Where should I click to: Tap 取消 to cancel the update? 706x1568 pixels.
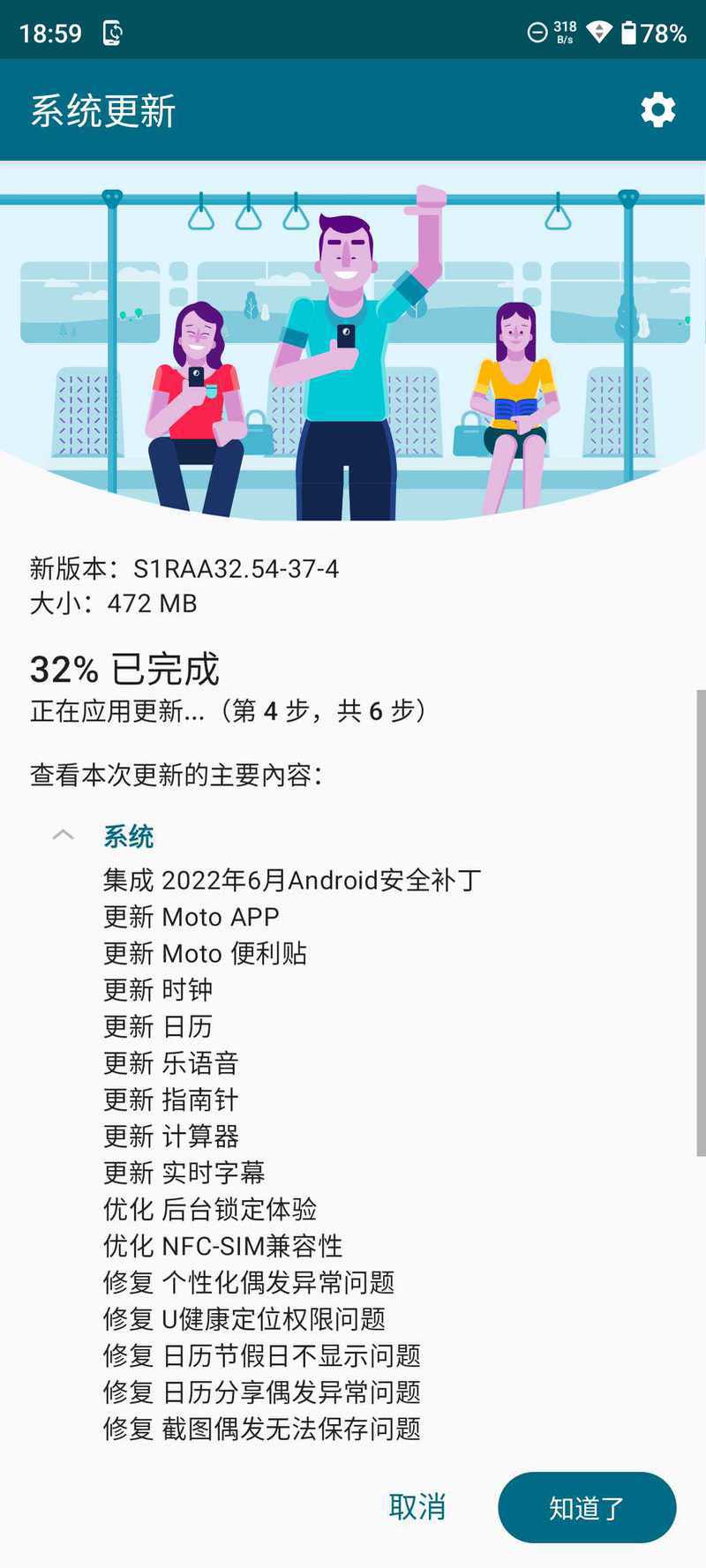(417, 1507)
